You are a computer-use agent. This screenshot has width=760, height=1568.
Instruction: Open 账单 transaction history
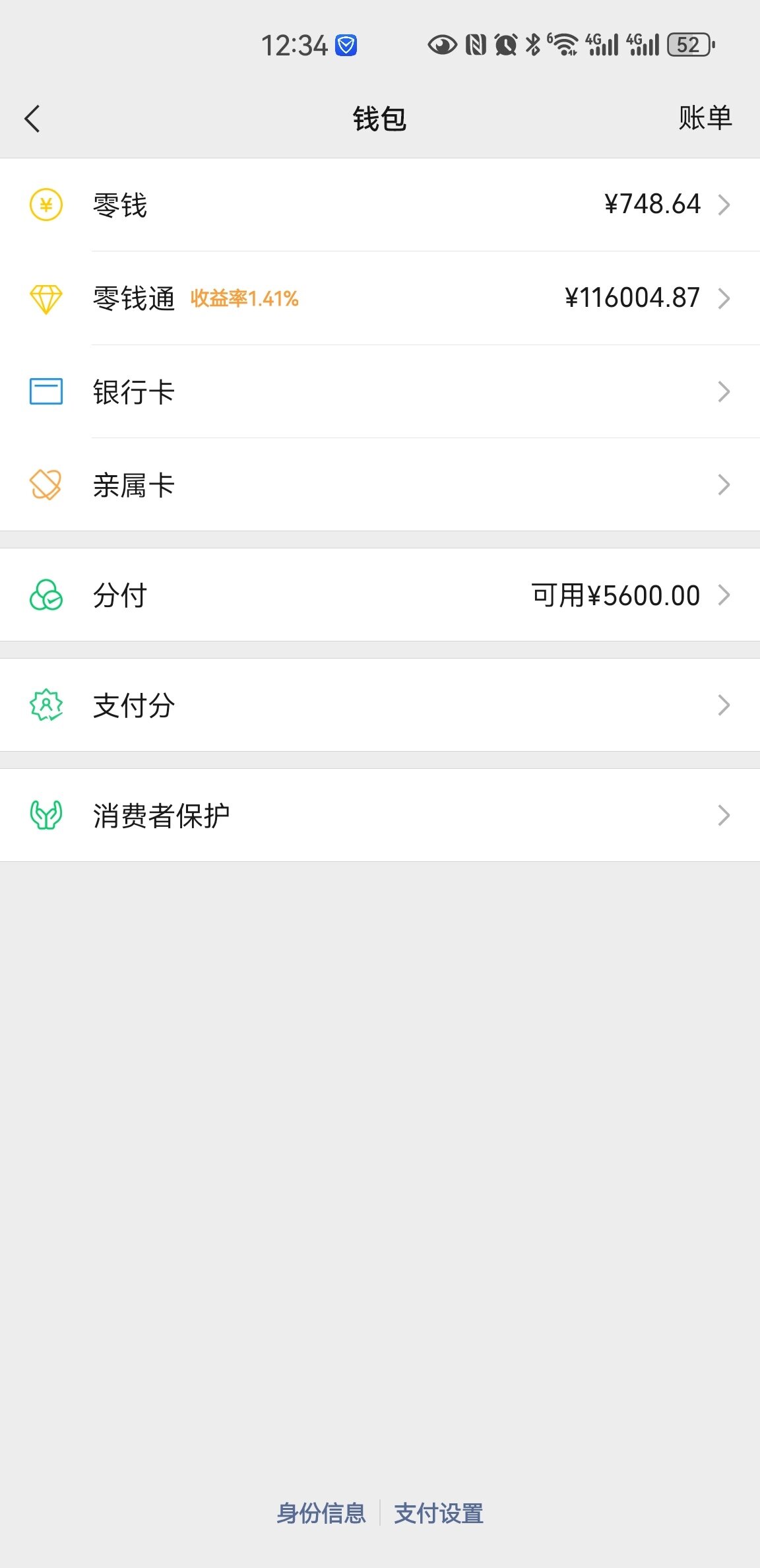click(x=705, y=118)
